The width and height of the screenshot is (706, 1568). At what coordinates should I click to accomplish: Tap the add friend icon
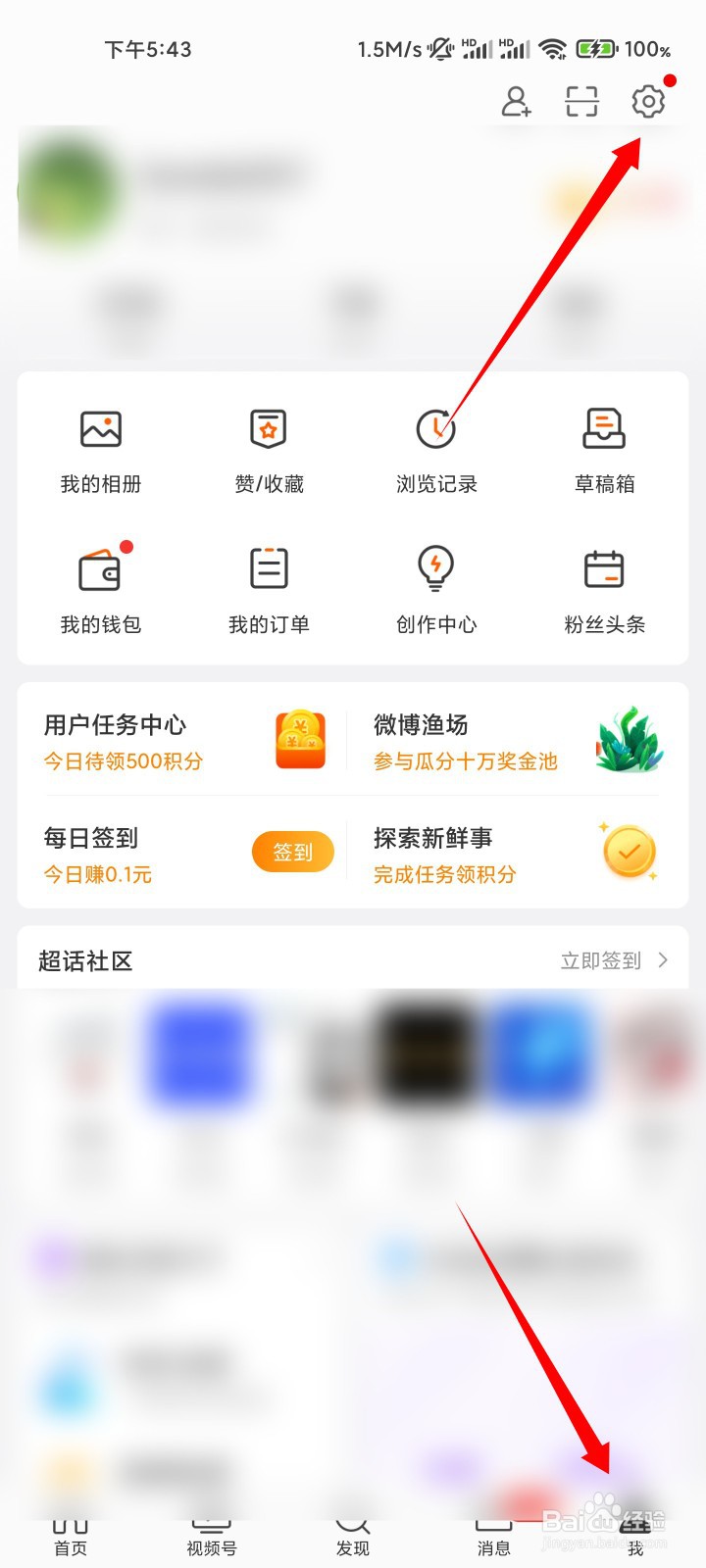516,101
